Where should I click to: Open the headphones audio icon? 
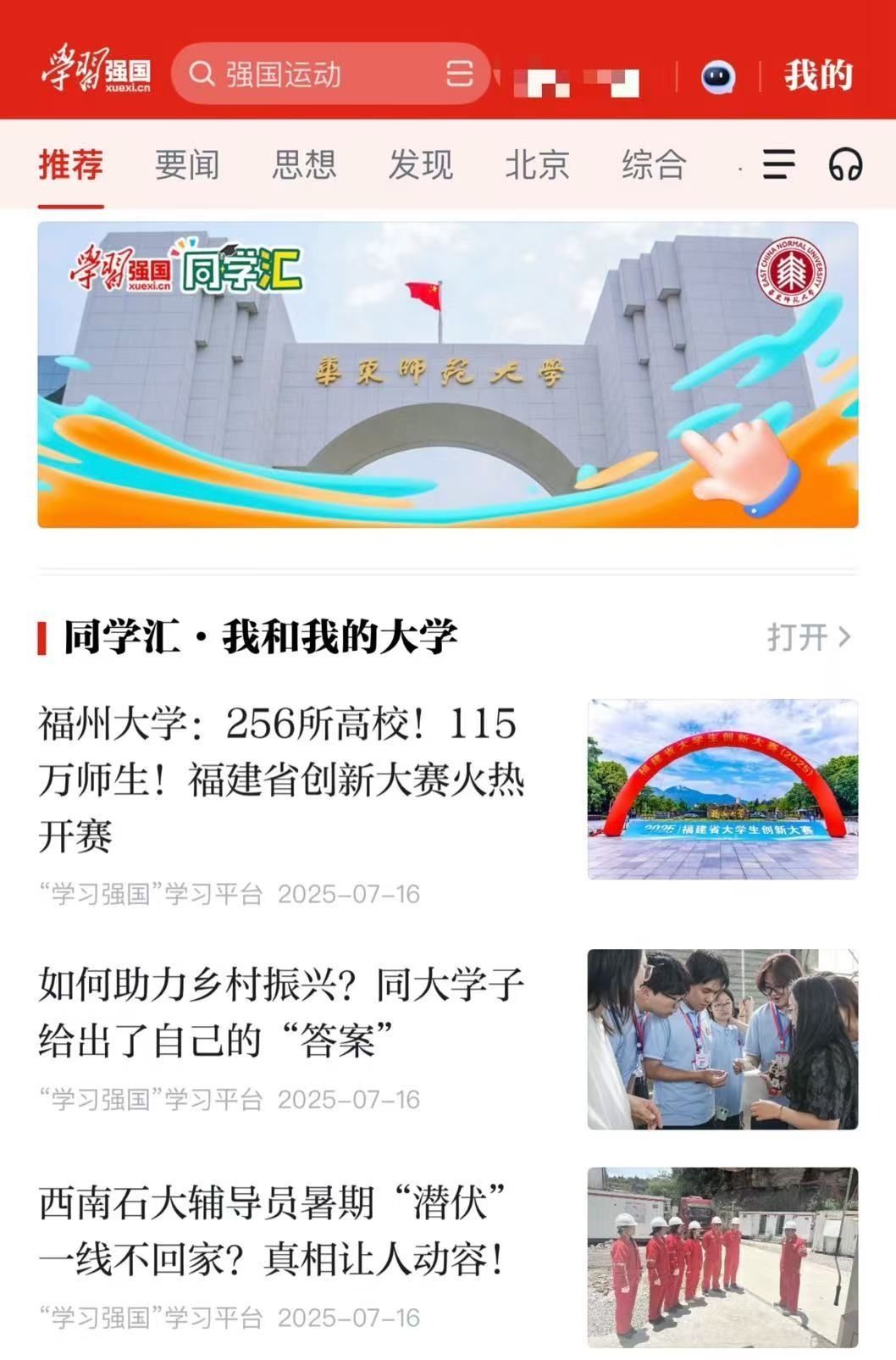pos(844,164)
